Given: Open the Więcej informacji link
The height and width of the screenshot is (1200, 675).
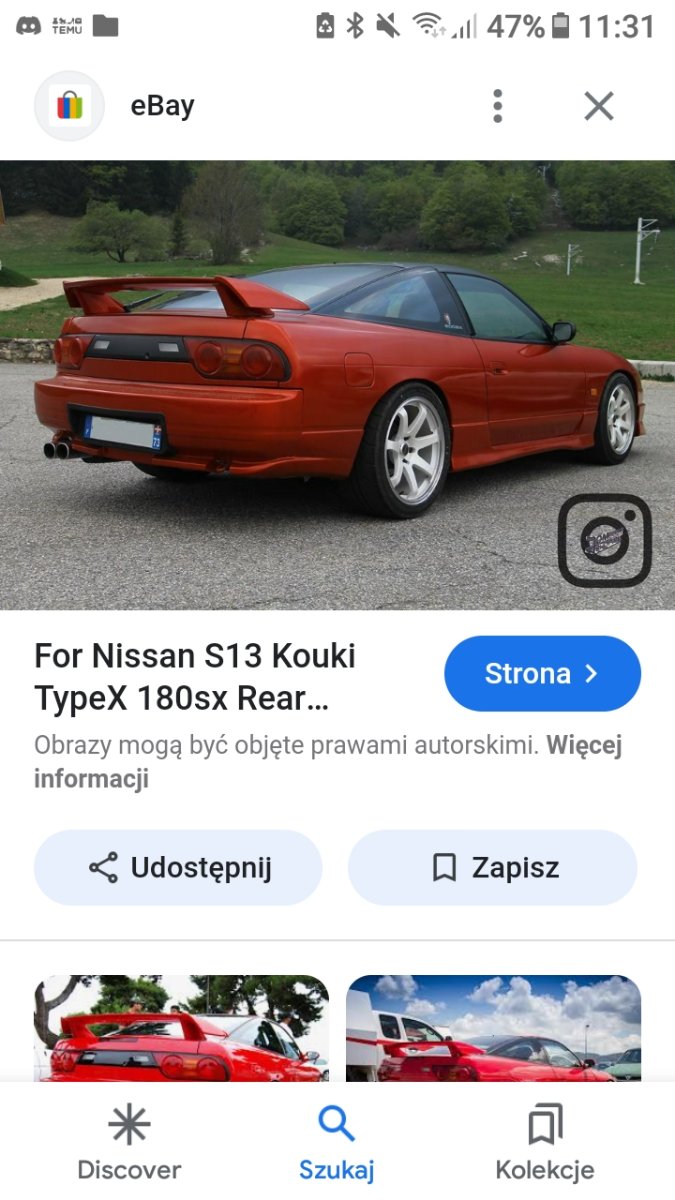Looking at the screenshot, I should tap(328, 762).
